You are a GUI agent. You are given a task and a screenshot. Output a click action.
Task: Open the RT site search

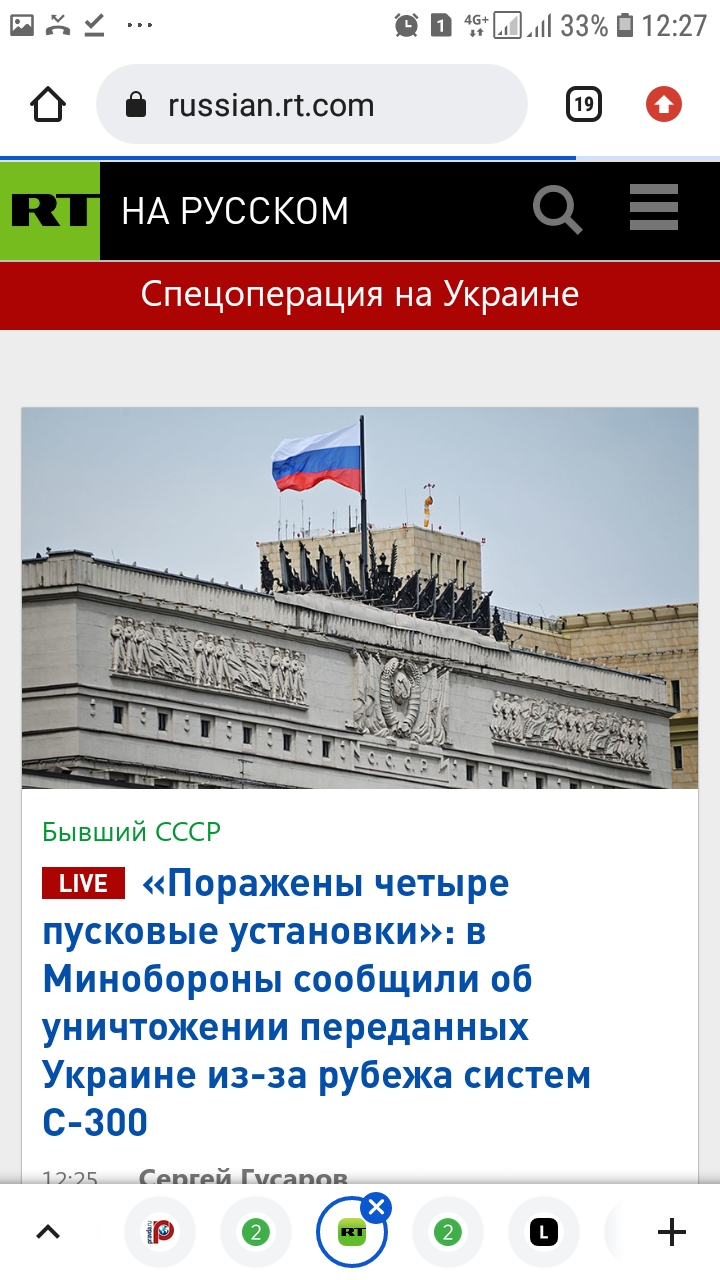point(557,210)
